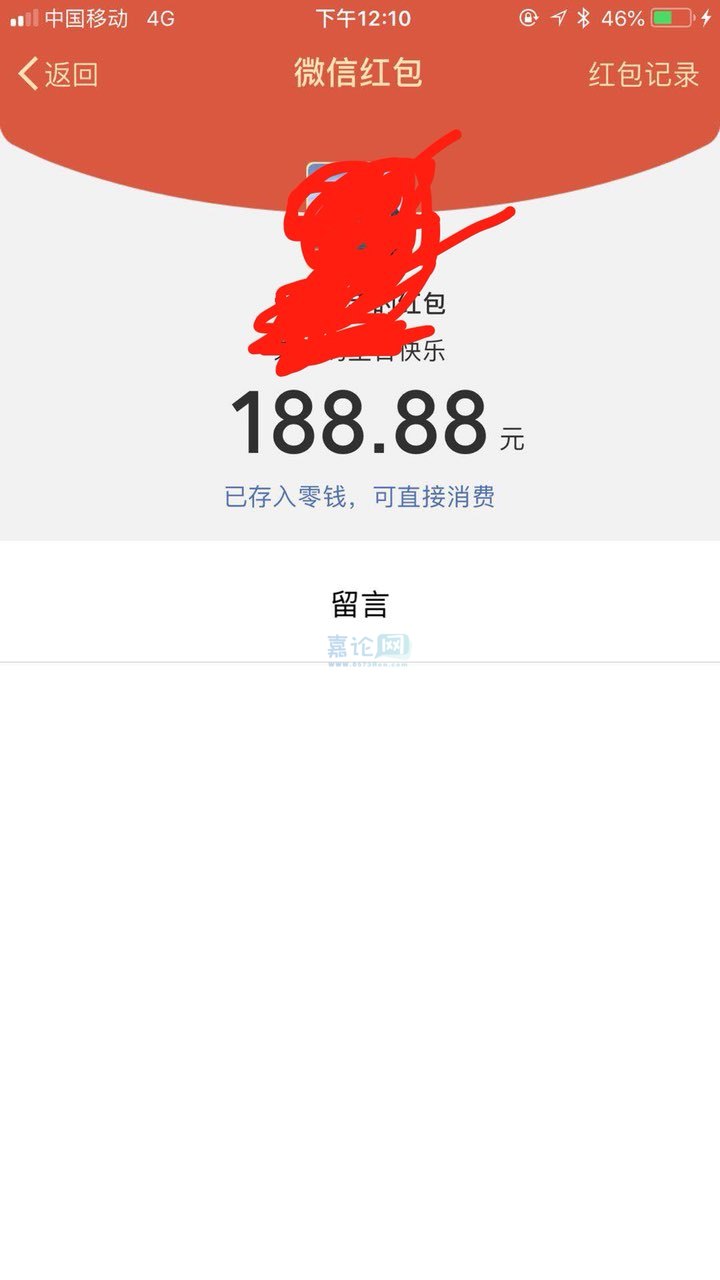Viewport: 720px width, 1280px height.
Task: Tap 留言 to leave a message
Action: pyautogui.click(x=360, y=605)
